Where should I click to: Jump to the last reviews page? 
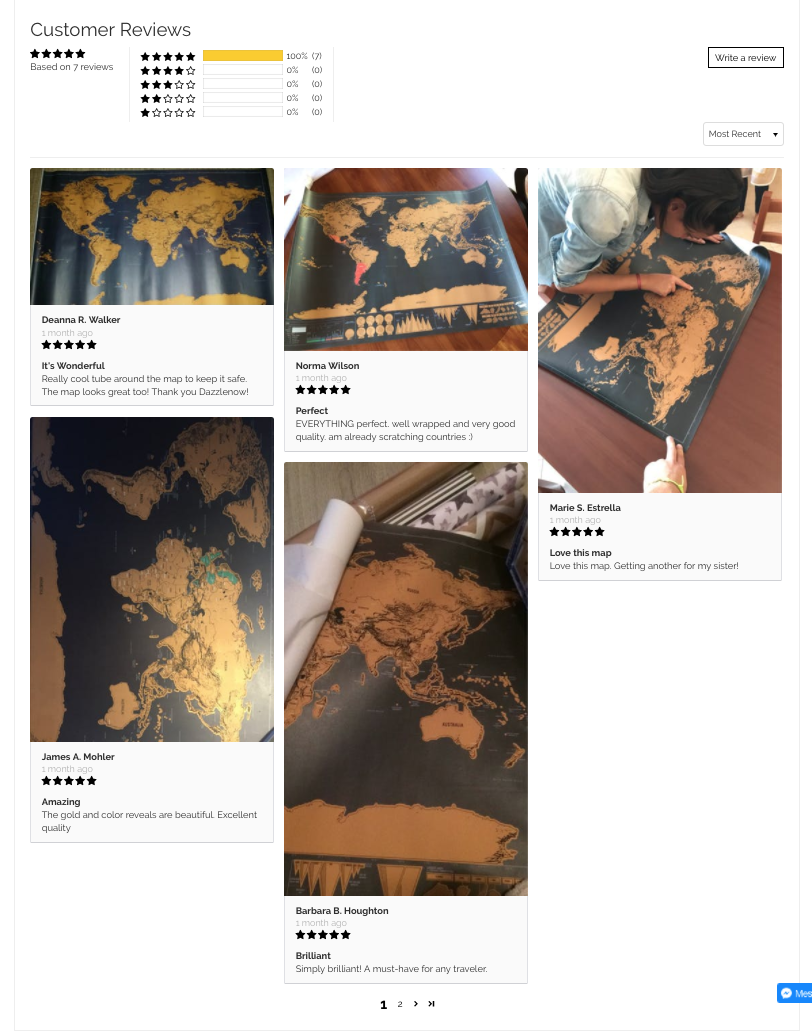tap(431, 1004)
